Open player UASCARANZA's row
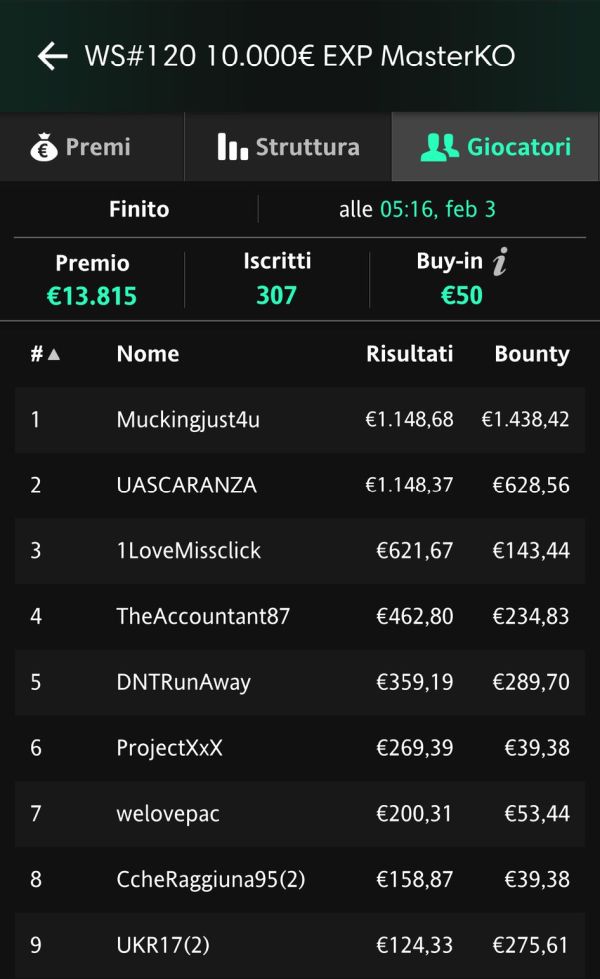The height and width of the screenshot is (979, 600). 300,485
